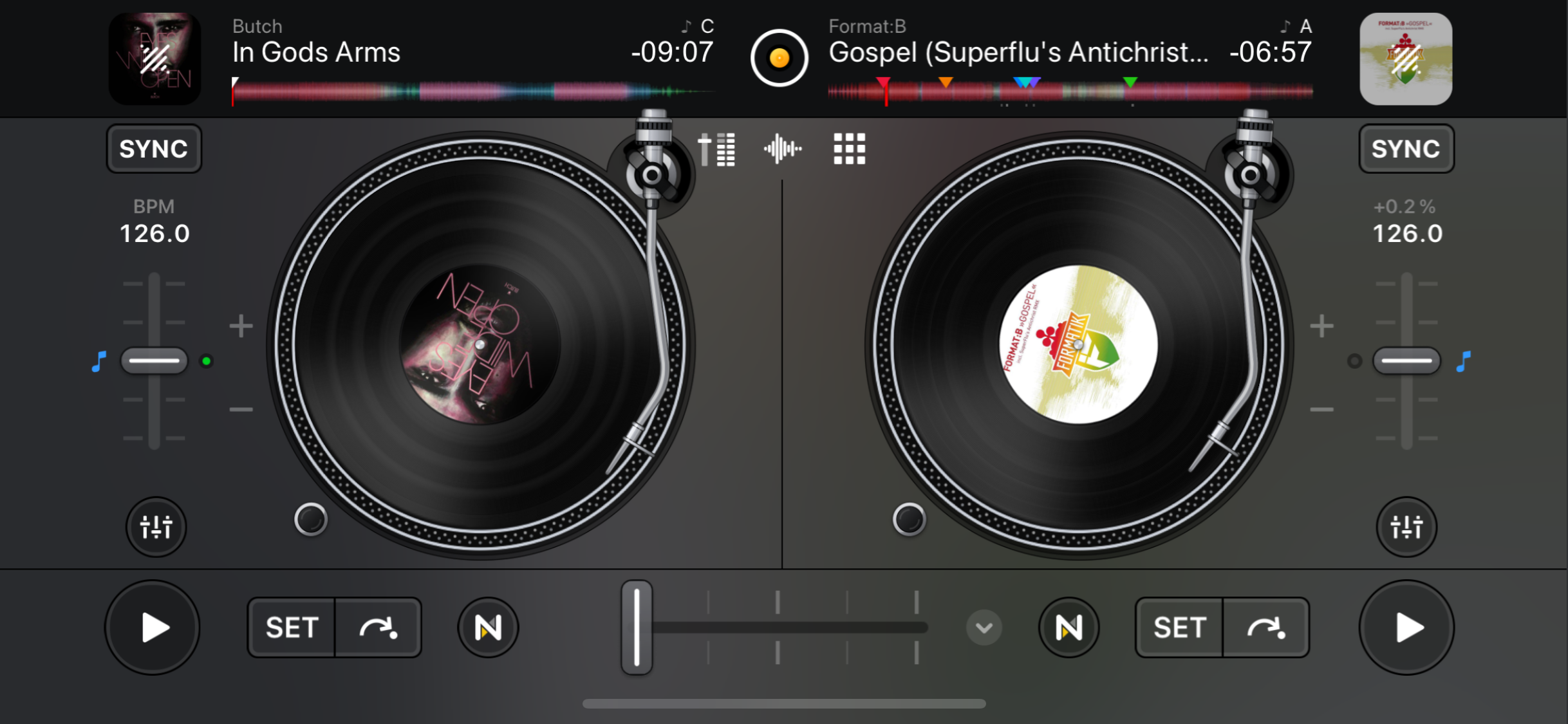Open the right deck EQ mixer controls
The width and height of the screenshot is (1568, 724).
(x=1406, y=527)
